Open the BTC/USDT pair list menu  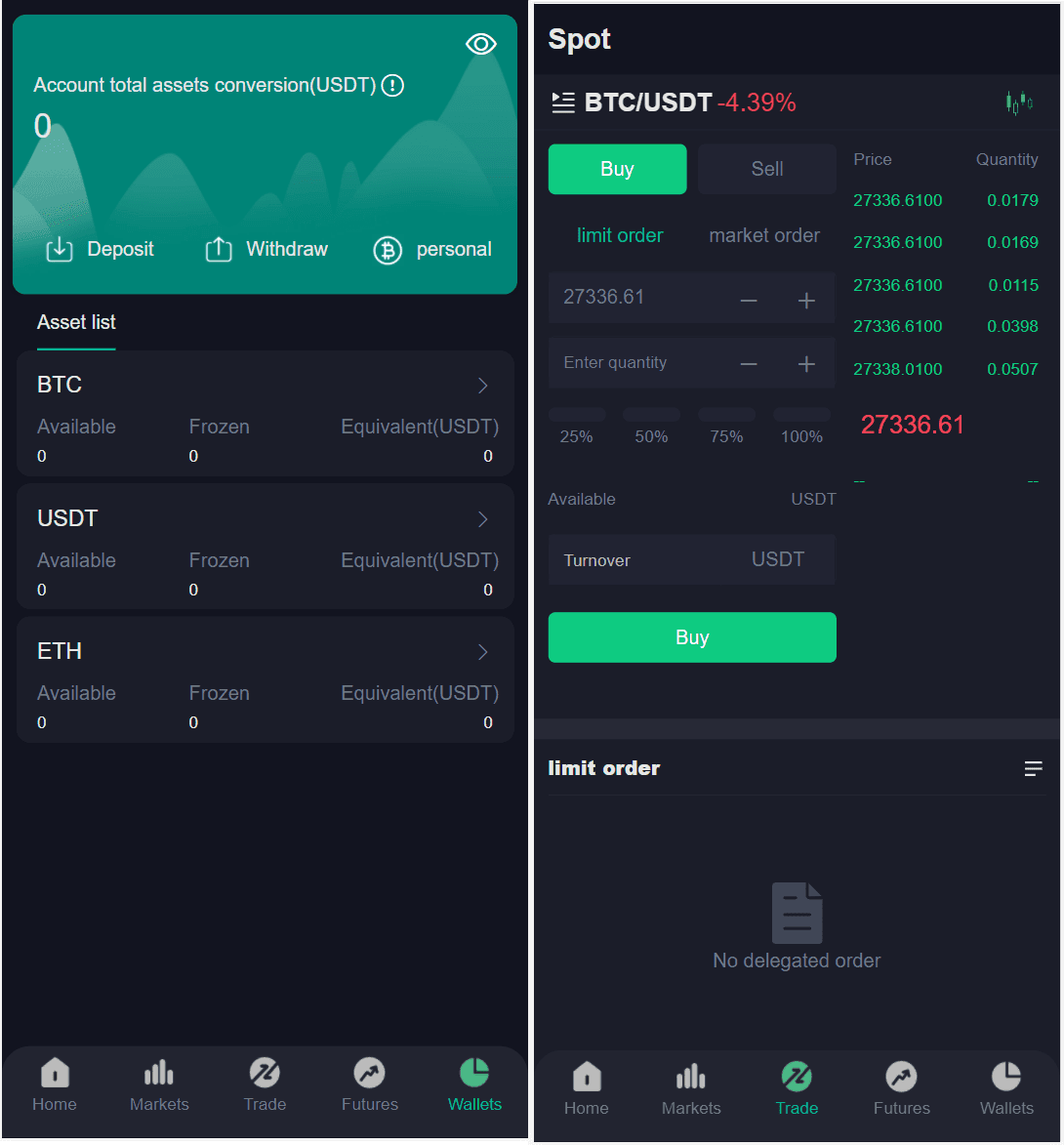[x=563, y=102]
